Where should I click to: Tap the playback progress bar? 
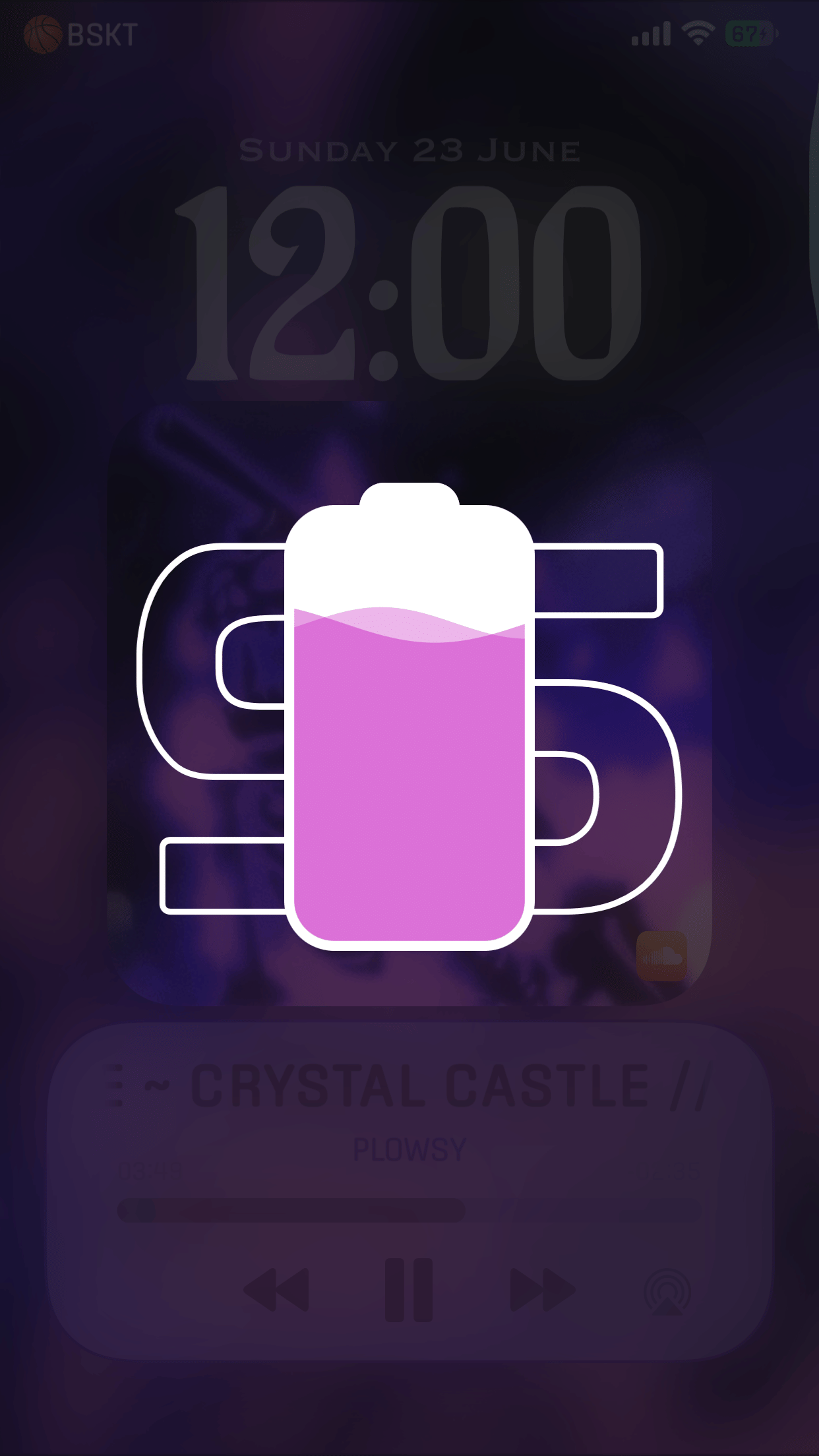click(409, 1211)
